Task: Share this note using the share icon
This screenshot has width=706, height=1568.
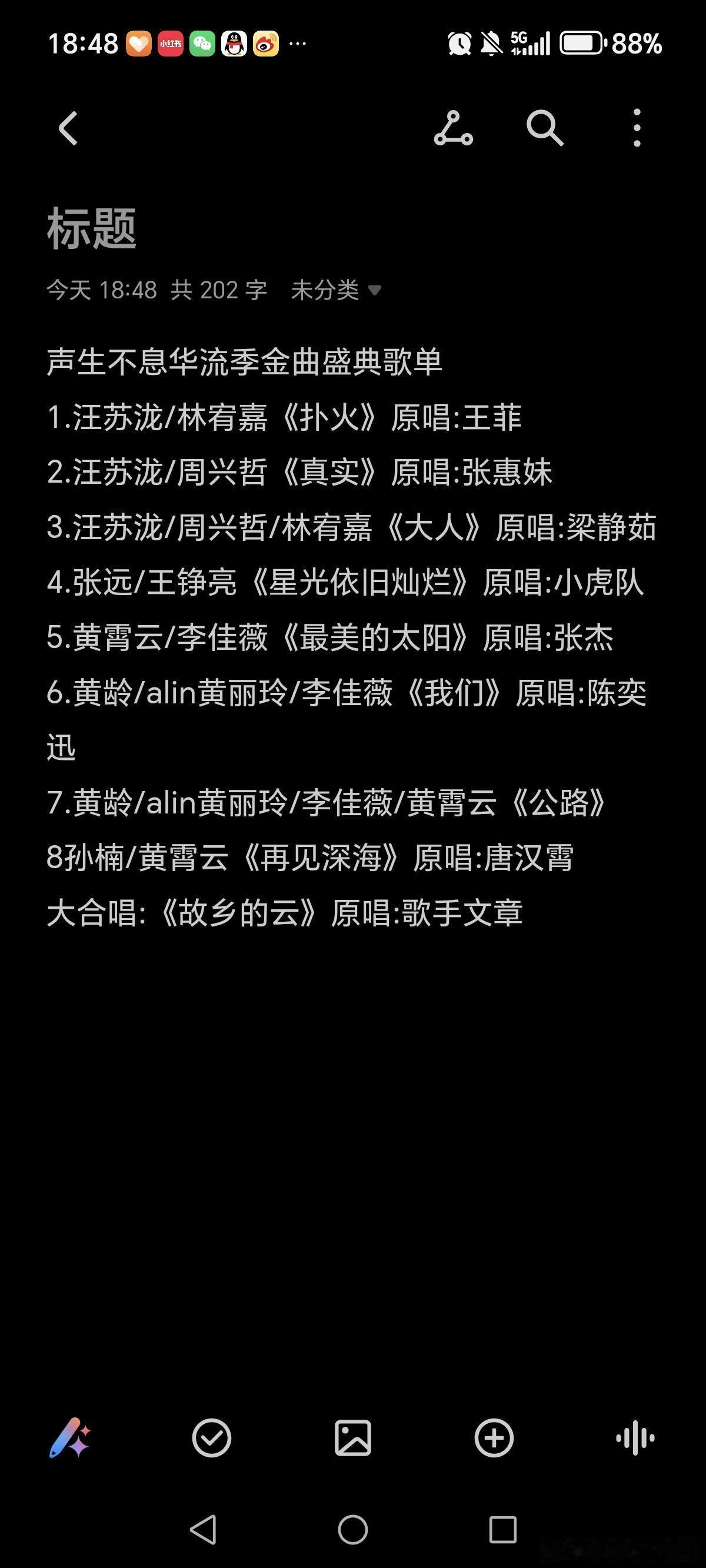Action: pyautogui.click(x=453, y=127)
